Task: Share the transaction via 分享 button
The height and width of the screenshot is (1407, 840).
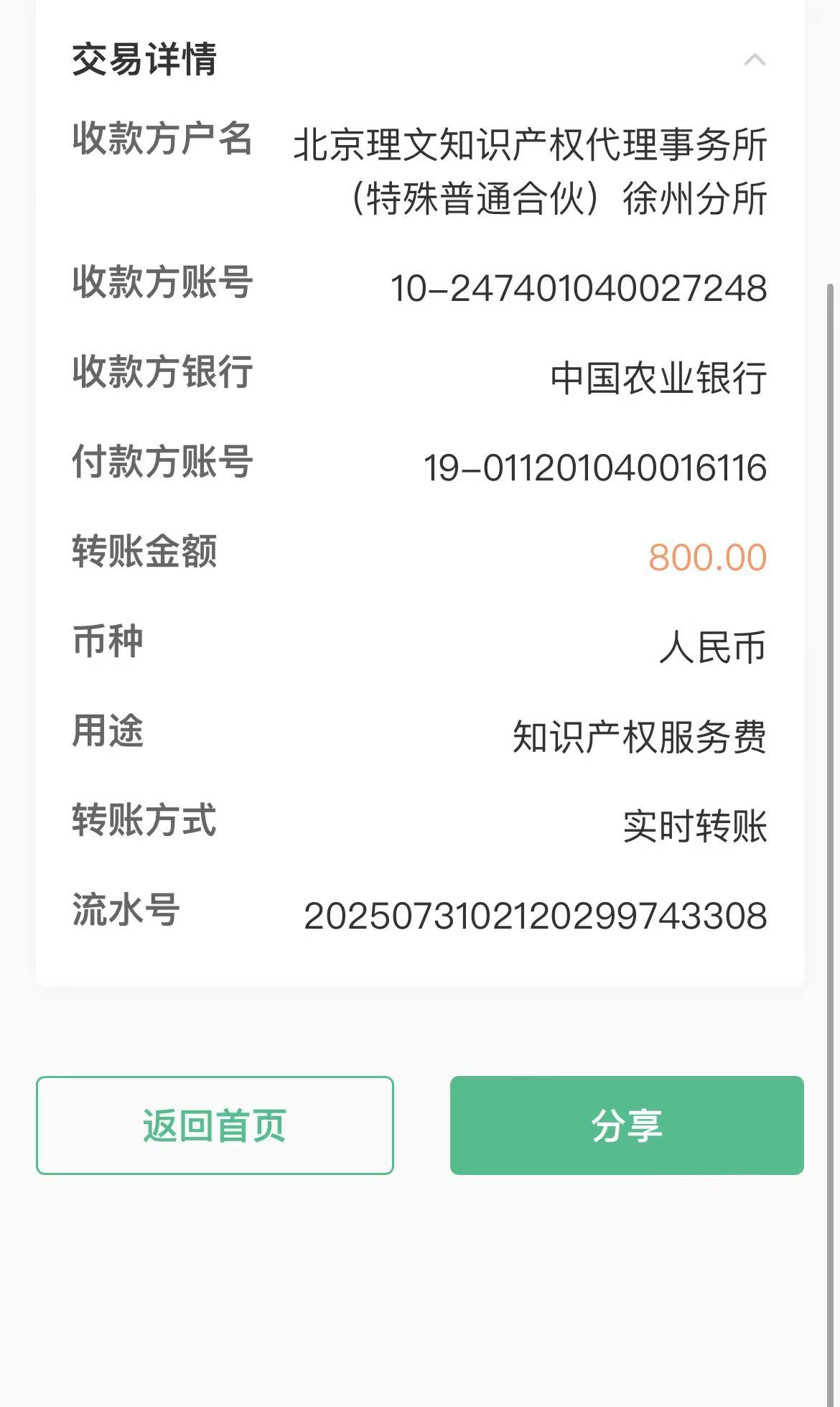Action: [626, 1125]
